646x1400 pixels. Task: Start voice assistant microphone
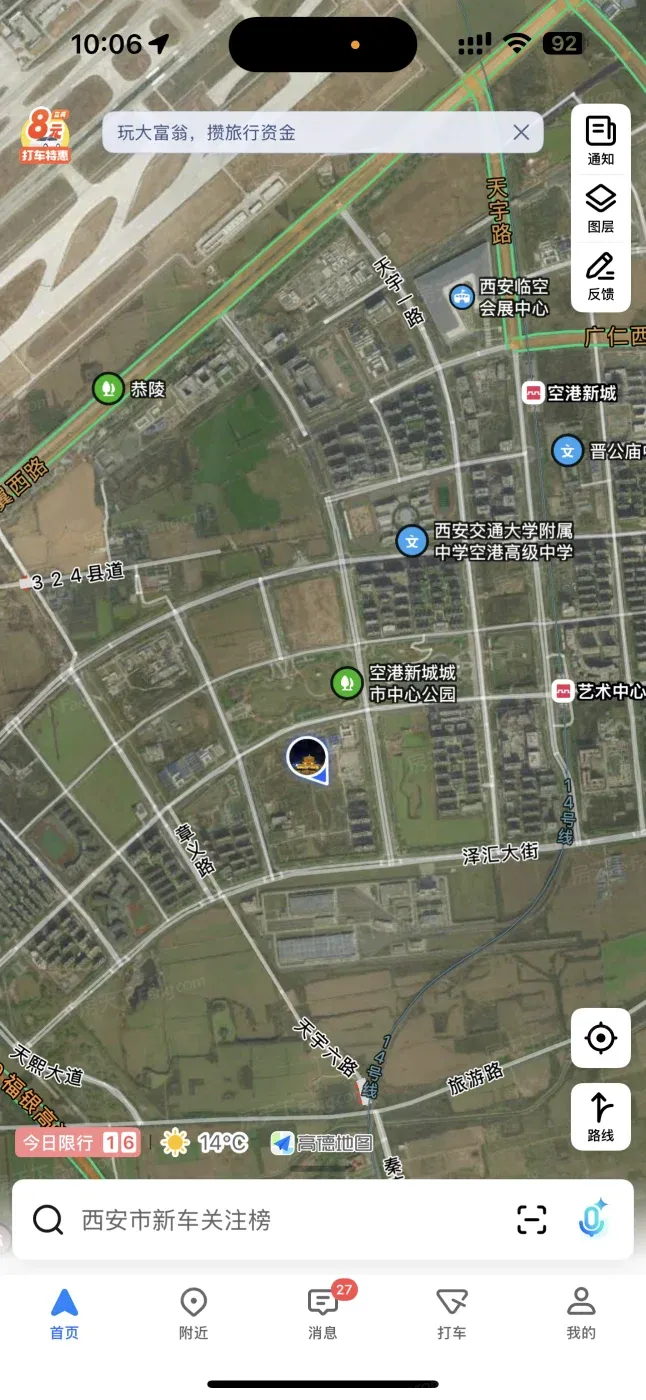click(x=594, y=1219)
